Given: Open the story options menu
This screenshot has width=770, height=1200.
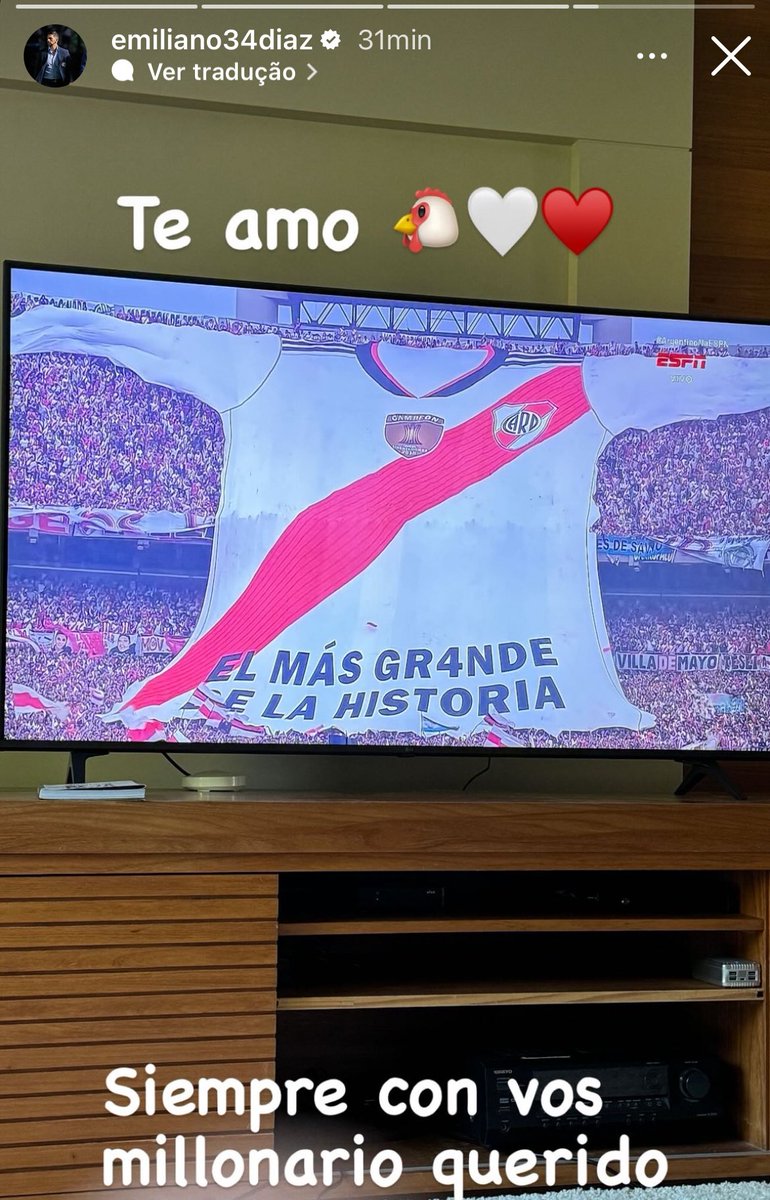Looking at the screenshot, I should 651,56.
